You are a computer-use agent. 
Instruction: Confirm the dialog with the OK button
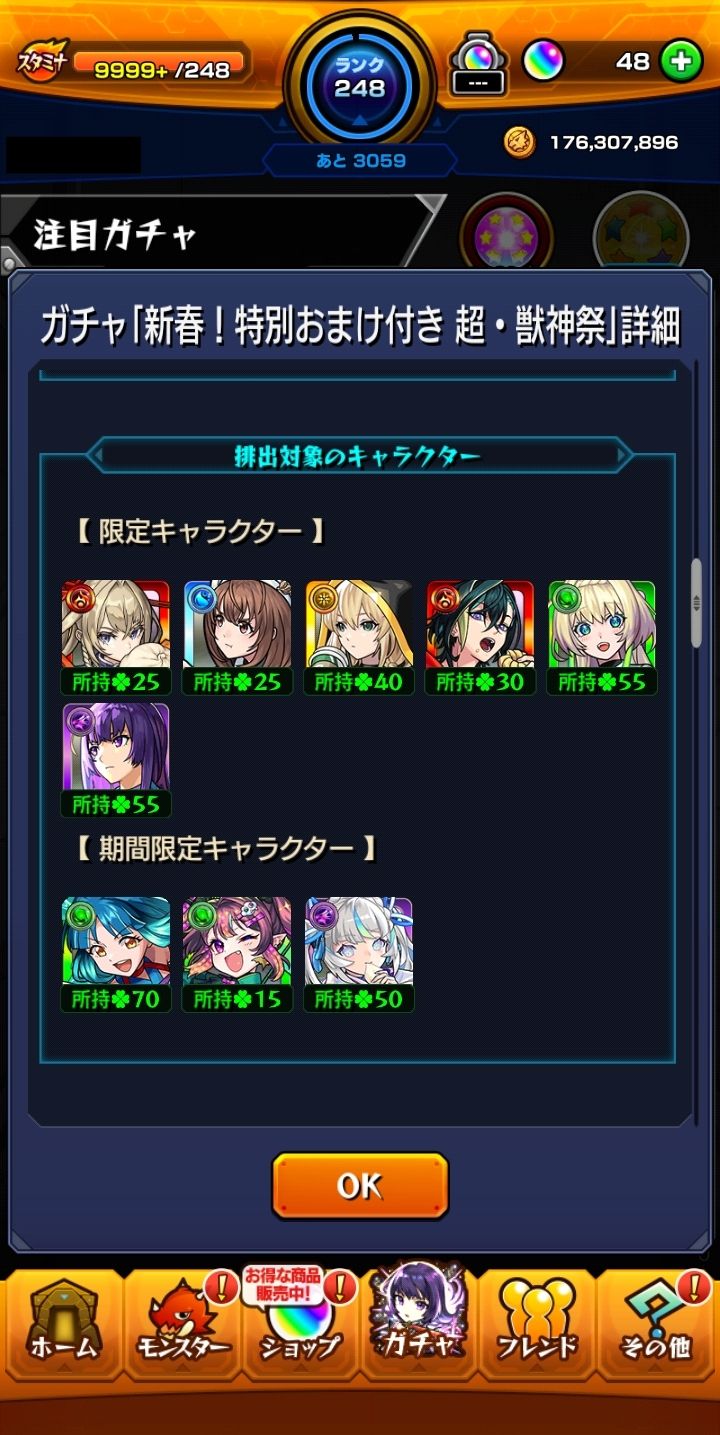pyautogui.click(x=360, y=1185)
